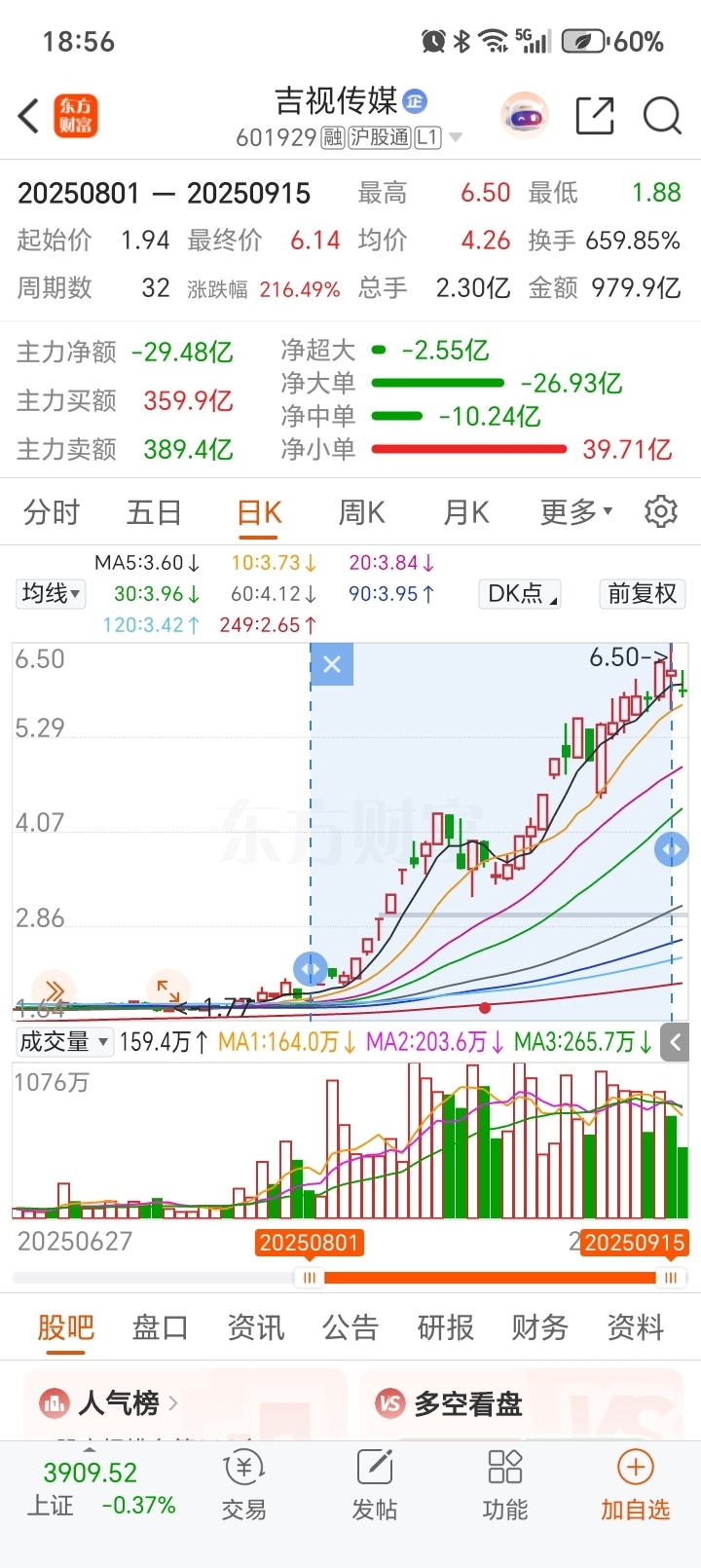Viewport: 701px width, 1568px height.
Task: Go back using the top-left arrow
Action: 29,116
